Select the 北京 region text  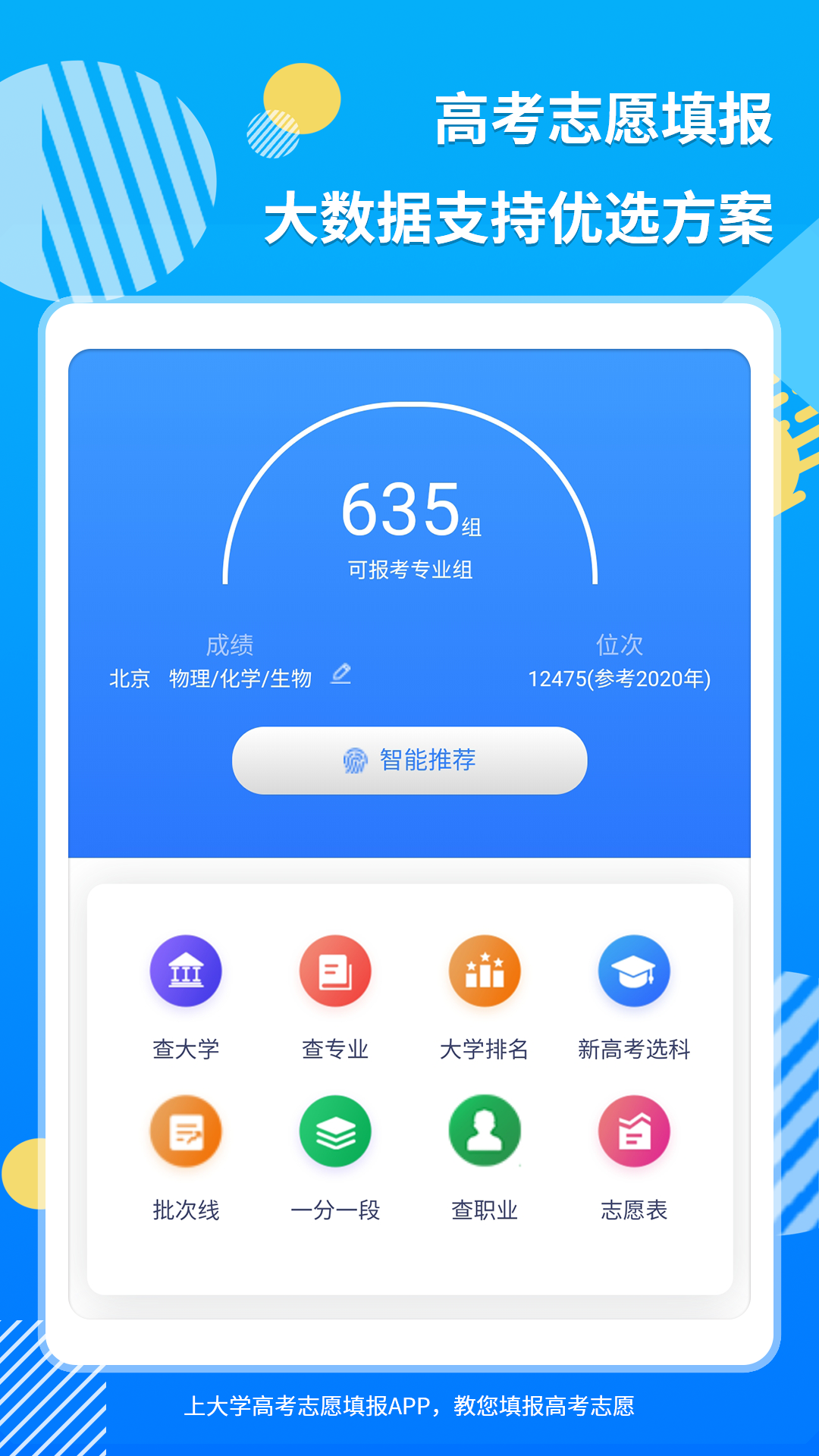click(130, 679)
